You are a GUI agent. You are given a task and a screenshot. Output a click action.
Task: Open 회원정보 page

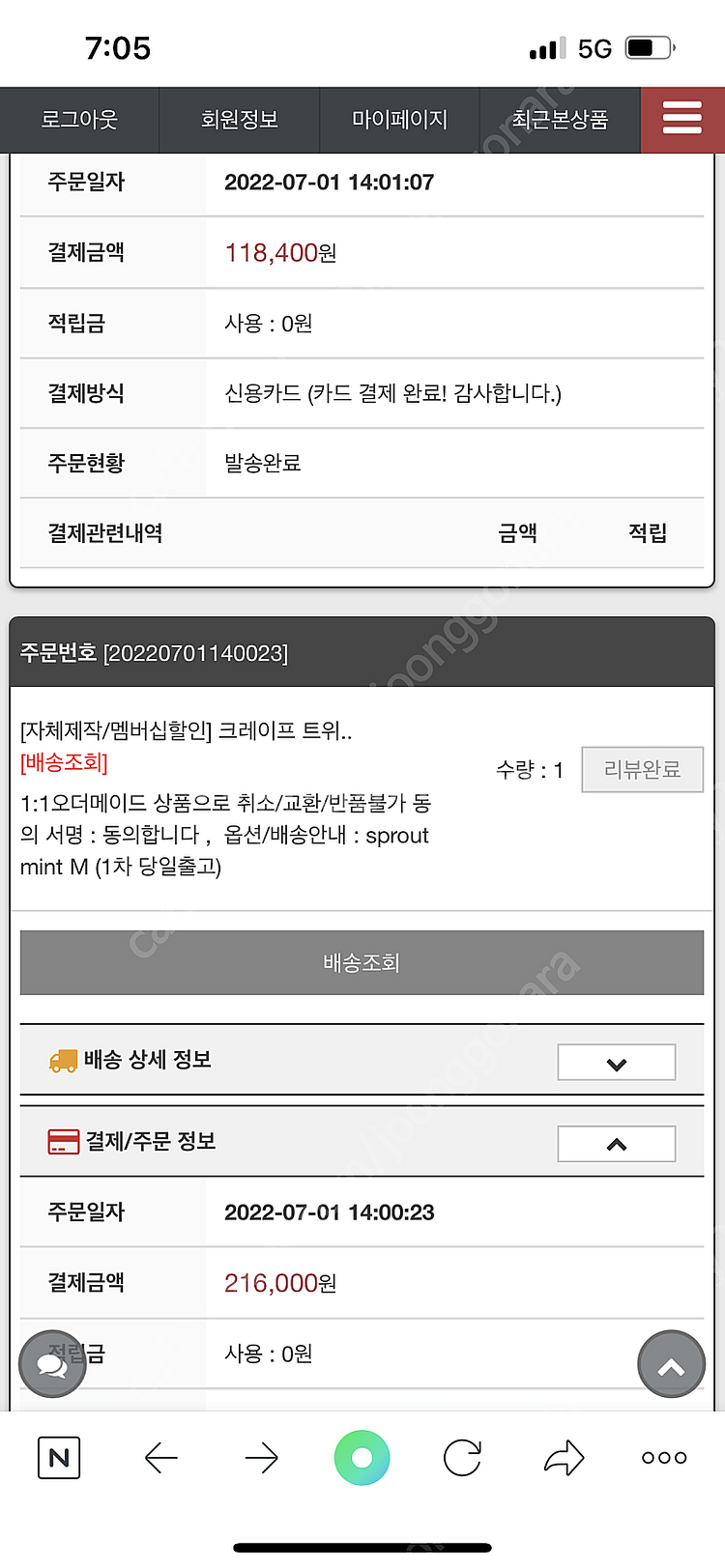[240, 120]
